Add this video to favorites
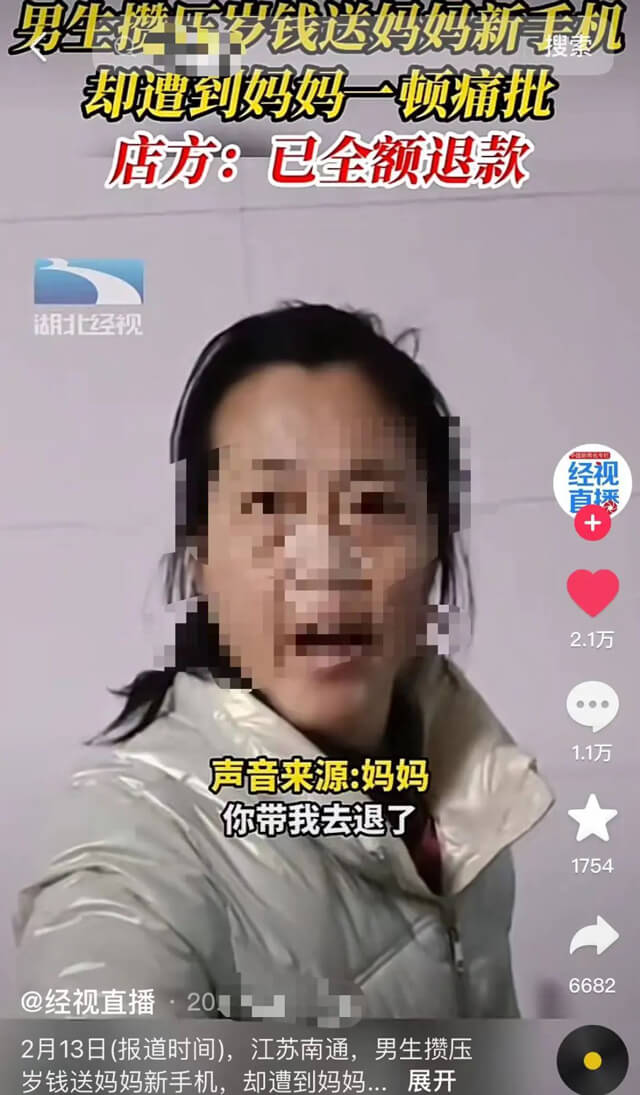Screen dimensions: 640x1095 pos(593,819)
